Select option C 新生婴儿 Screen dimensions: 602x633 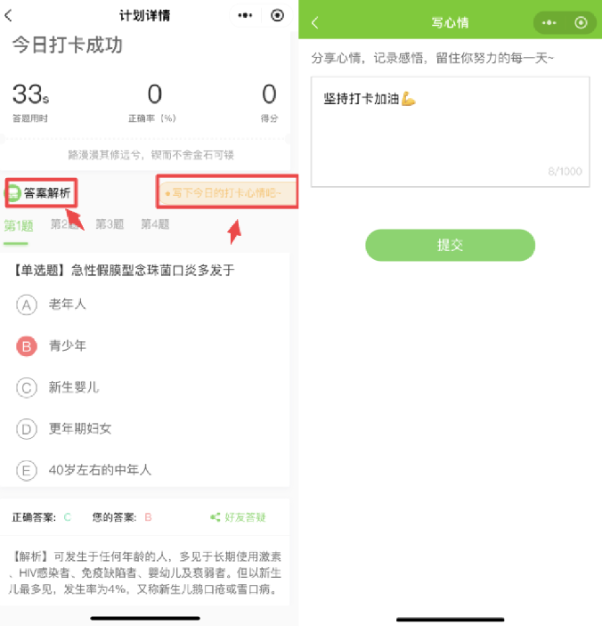pos(27,387)
